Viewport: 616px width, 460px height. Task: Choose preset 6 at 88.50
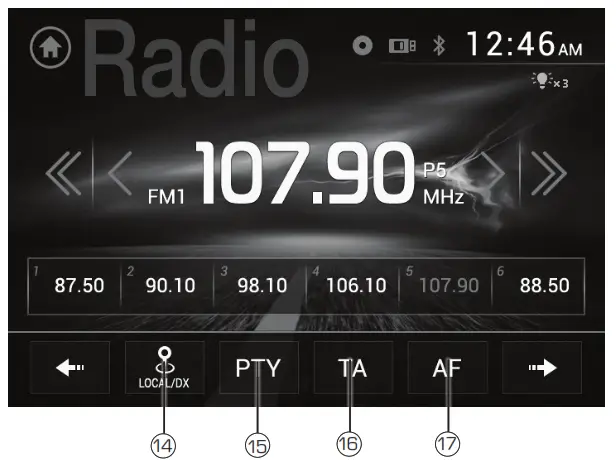point(537,285)
